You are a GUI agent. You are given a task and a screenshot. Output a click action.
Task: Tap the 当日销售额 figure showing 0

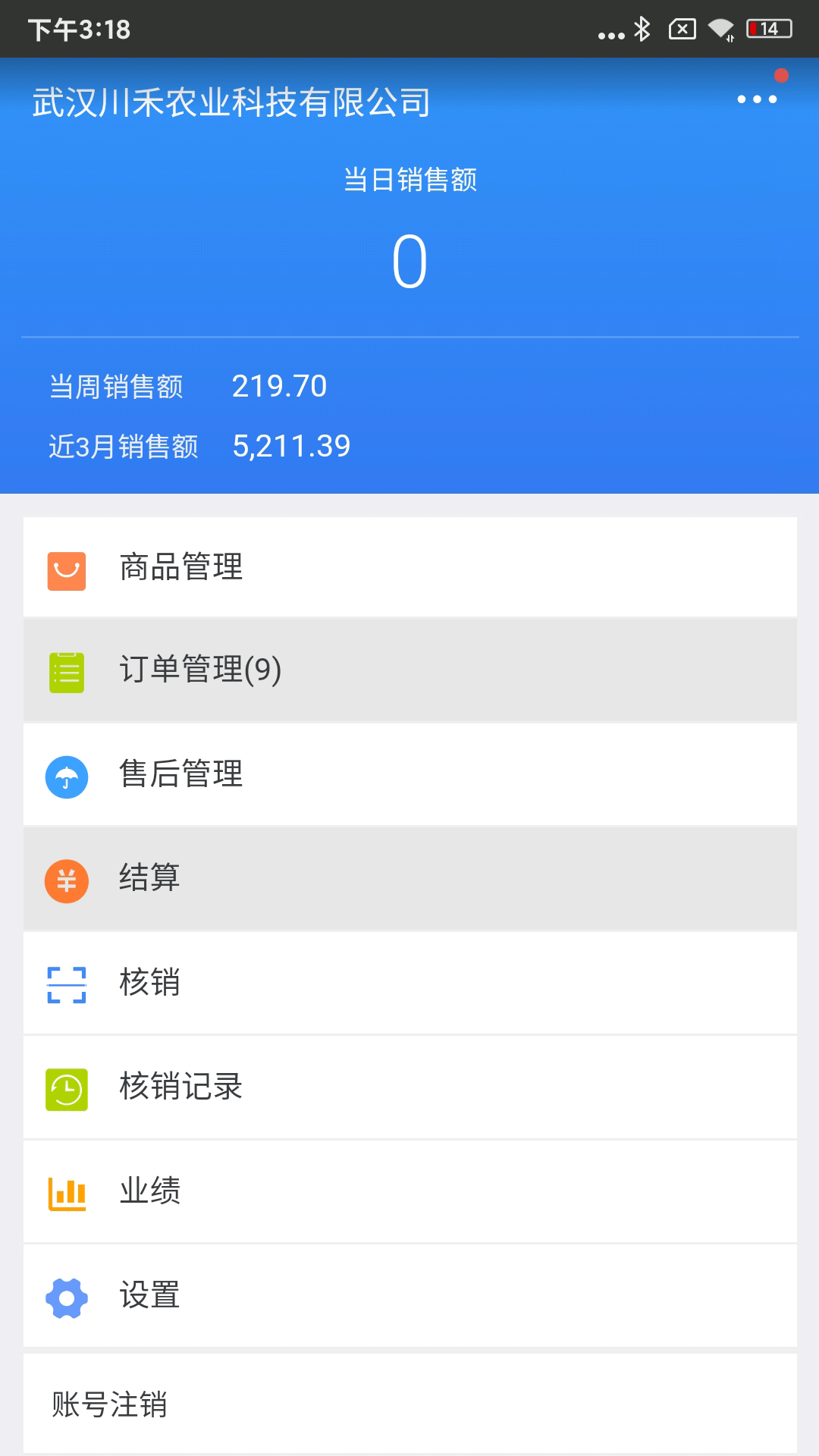(408, 262)
